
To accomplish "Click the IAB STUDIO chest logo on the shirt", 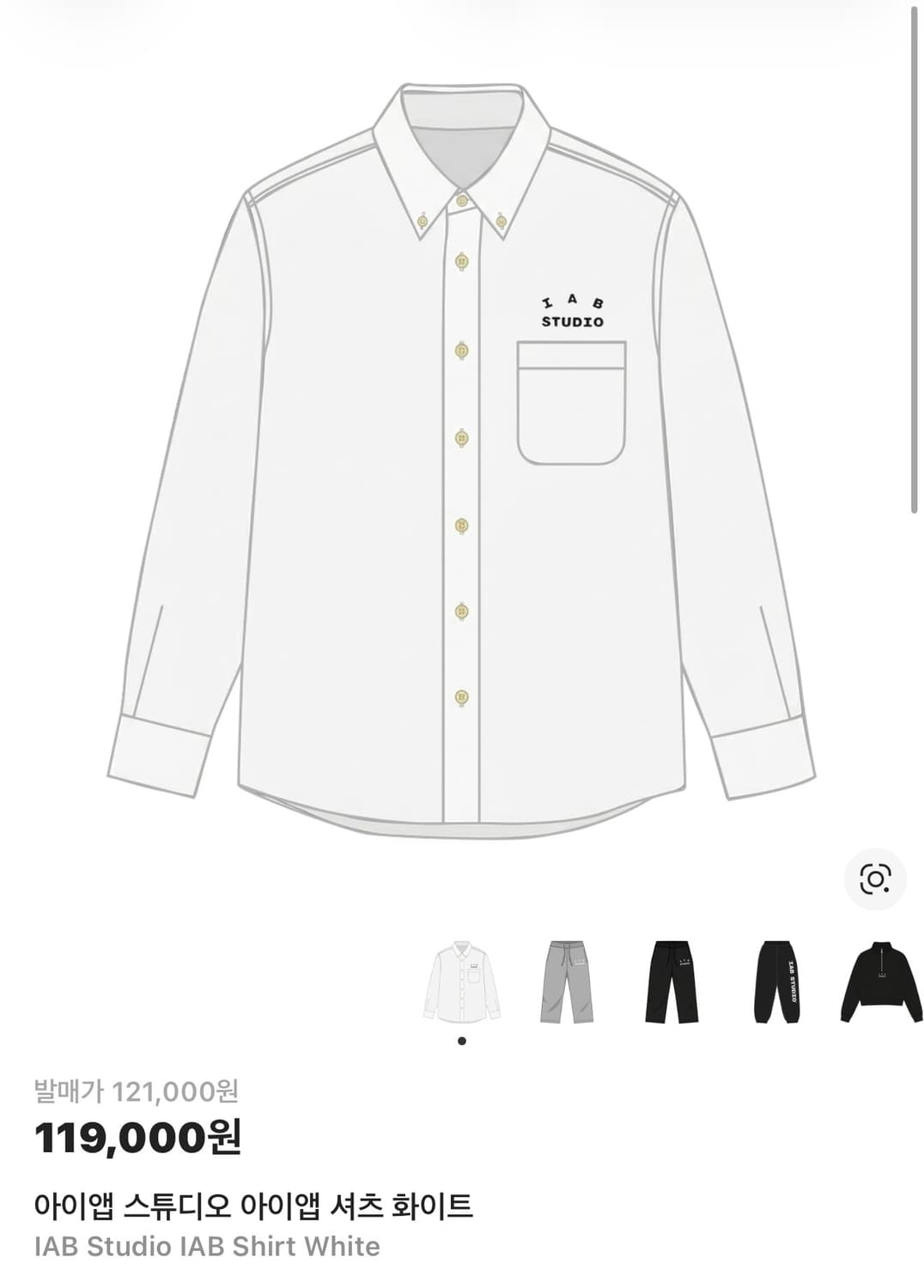I will point(572,311).
